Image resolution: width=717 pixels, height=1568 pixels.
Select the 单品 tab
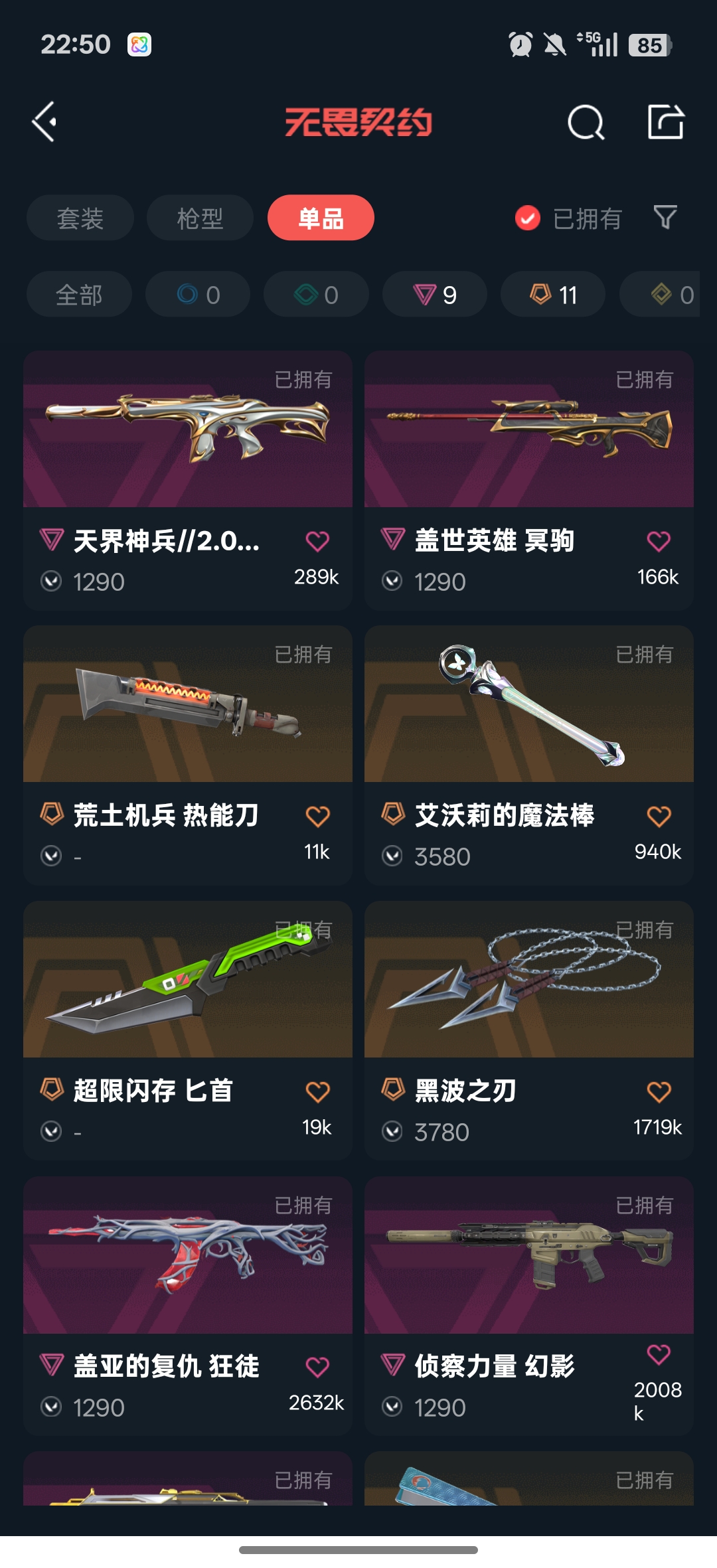(x=321, y=218)
